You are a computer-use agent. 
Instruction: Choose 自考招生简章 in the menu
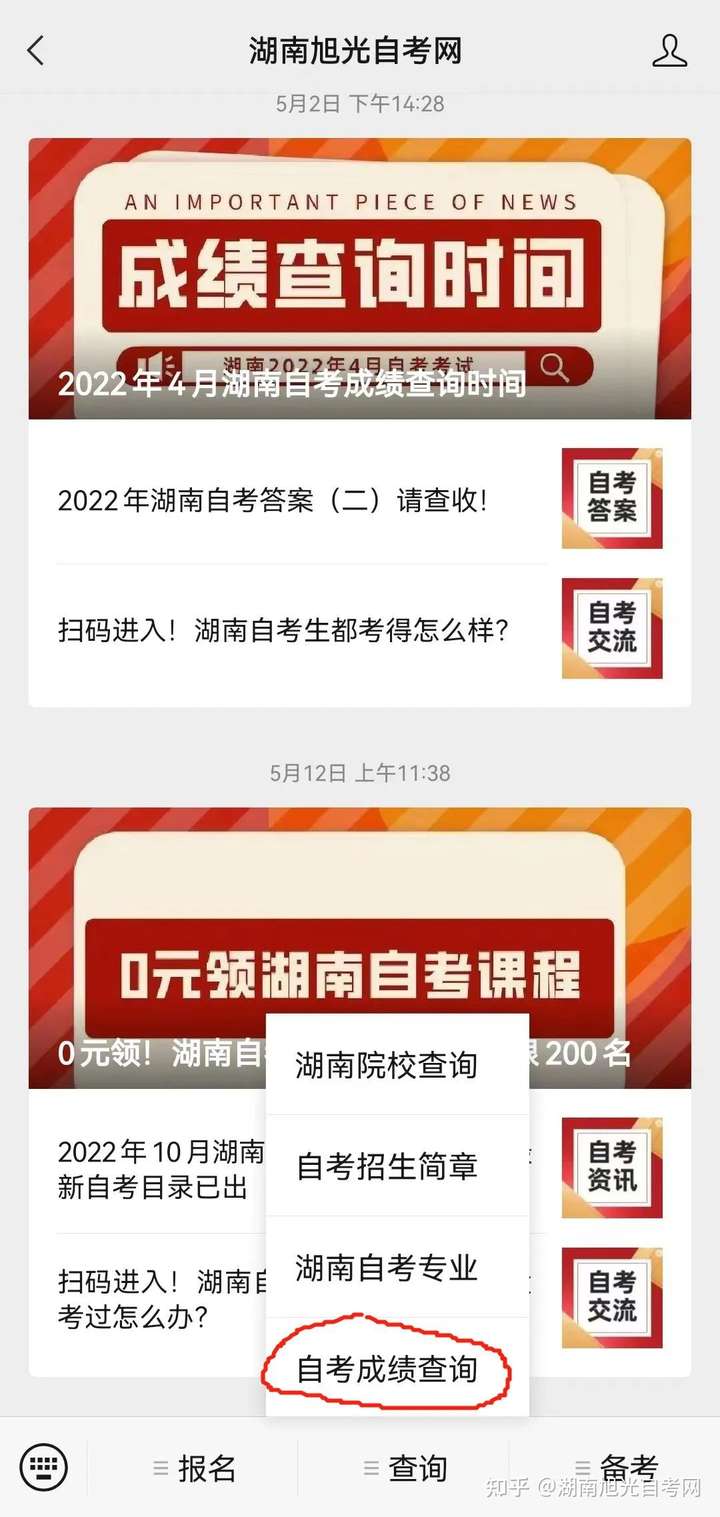click(x=386, y=1166)
